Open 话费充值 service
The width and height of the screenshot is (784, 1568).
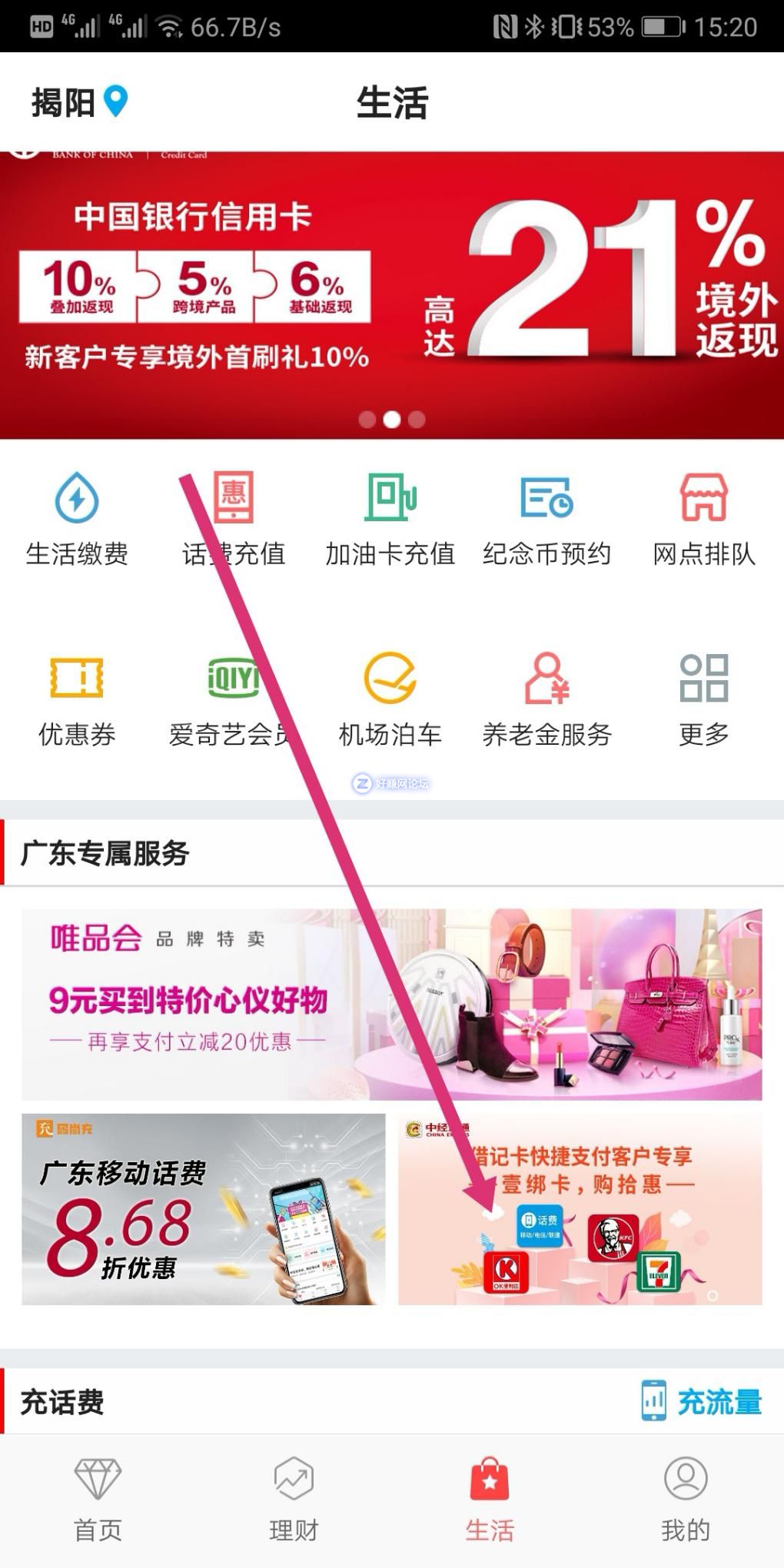234,519
